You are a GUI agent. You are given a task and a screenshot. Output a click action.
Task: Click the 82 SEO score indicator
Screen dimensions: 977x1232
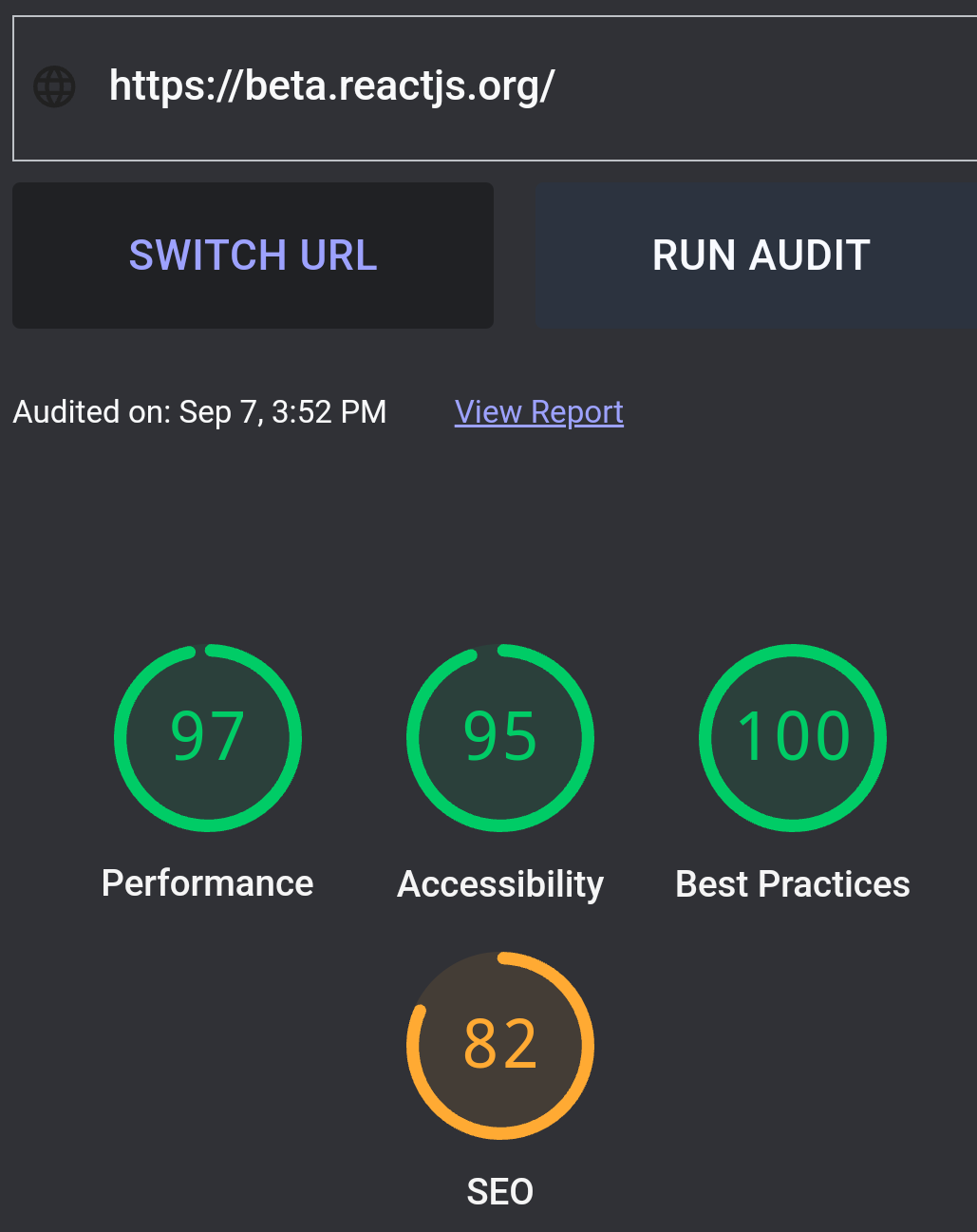click(x=500, y=1045)
